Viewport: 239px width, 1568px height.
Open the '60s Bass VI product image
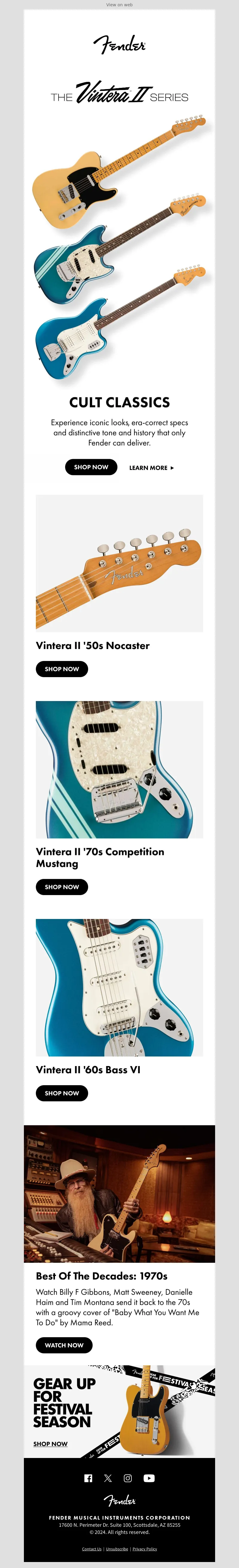tap(119, 987)
